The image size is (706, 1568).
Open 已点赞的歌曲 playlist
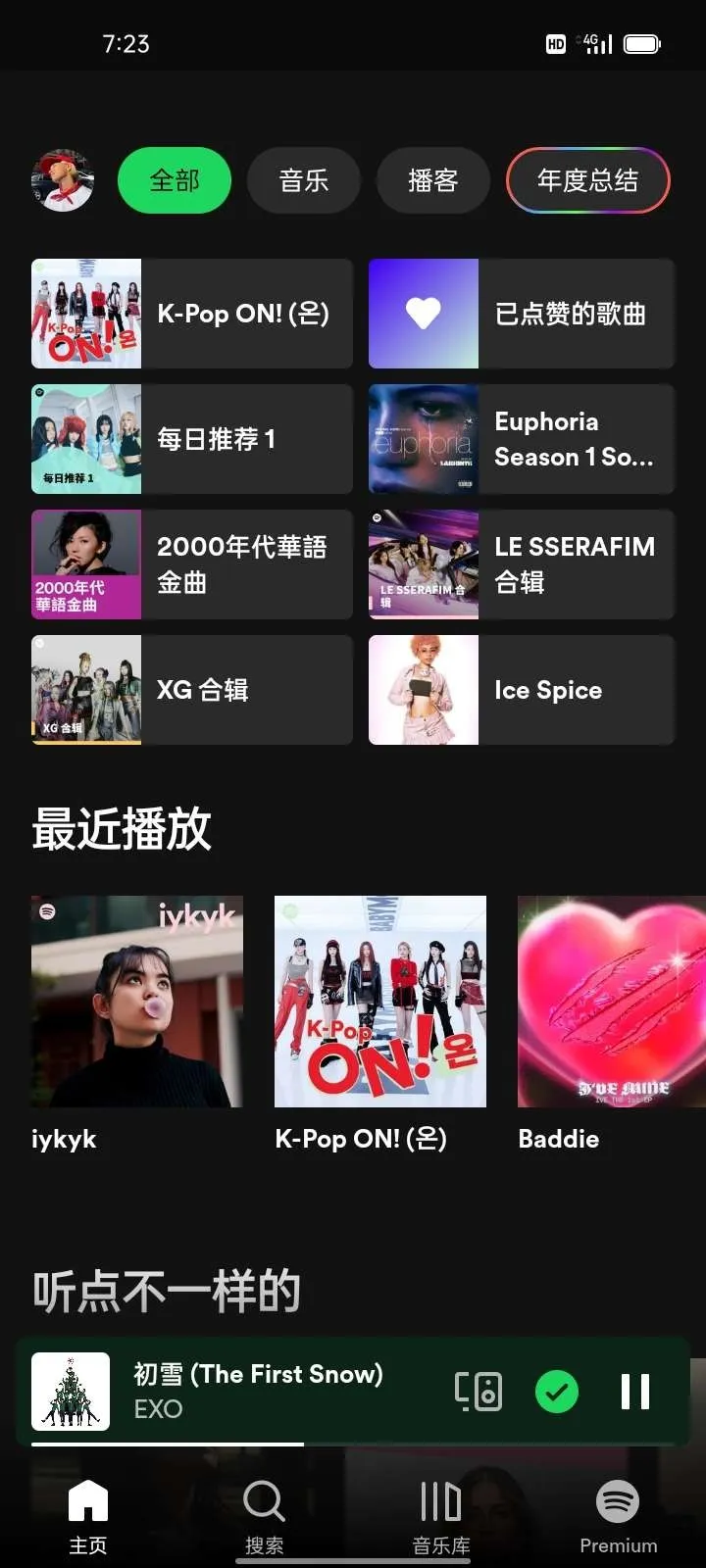pos(522,314)
